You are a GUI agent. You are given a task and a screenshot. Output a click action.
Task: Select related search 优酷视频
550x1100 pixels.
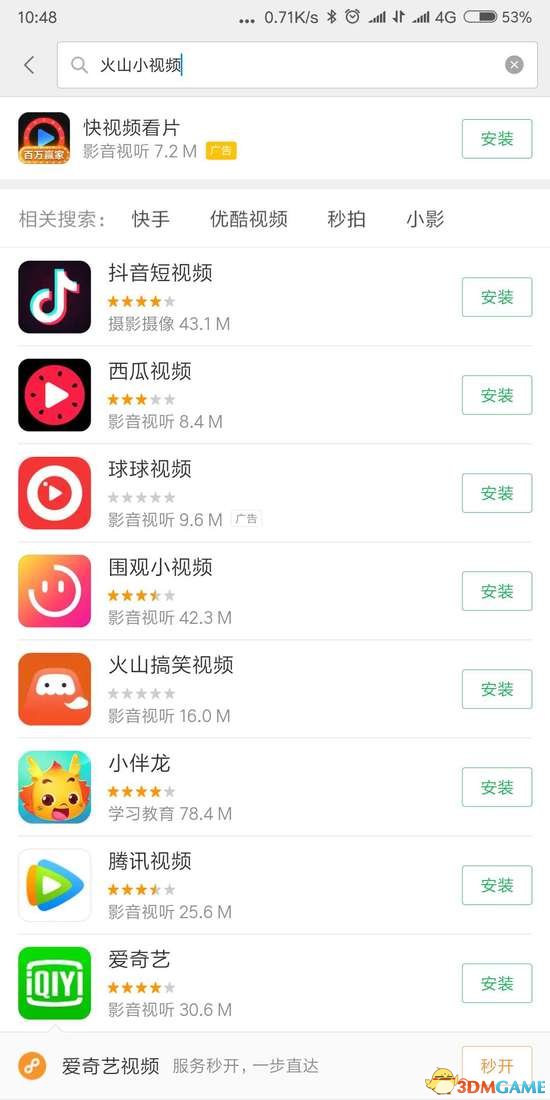(248, 219)
